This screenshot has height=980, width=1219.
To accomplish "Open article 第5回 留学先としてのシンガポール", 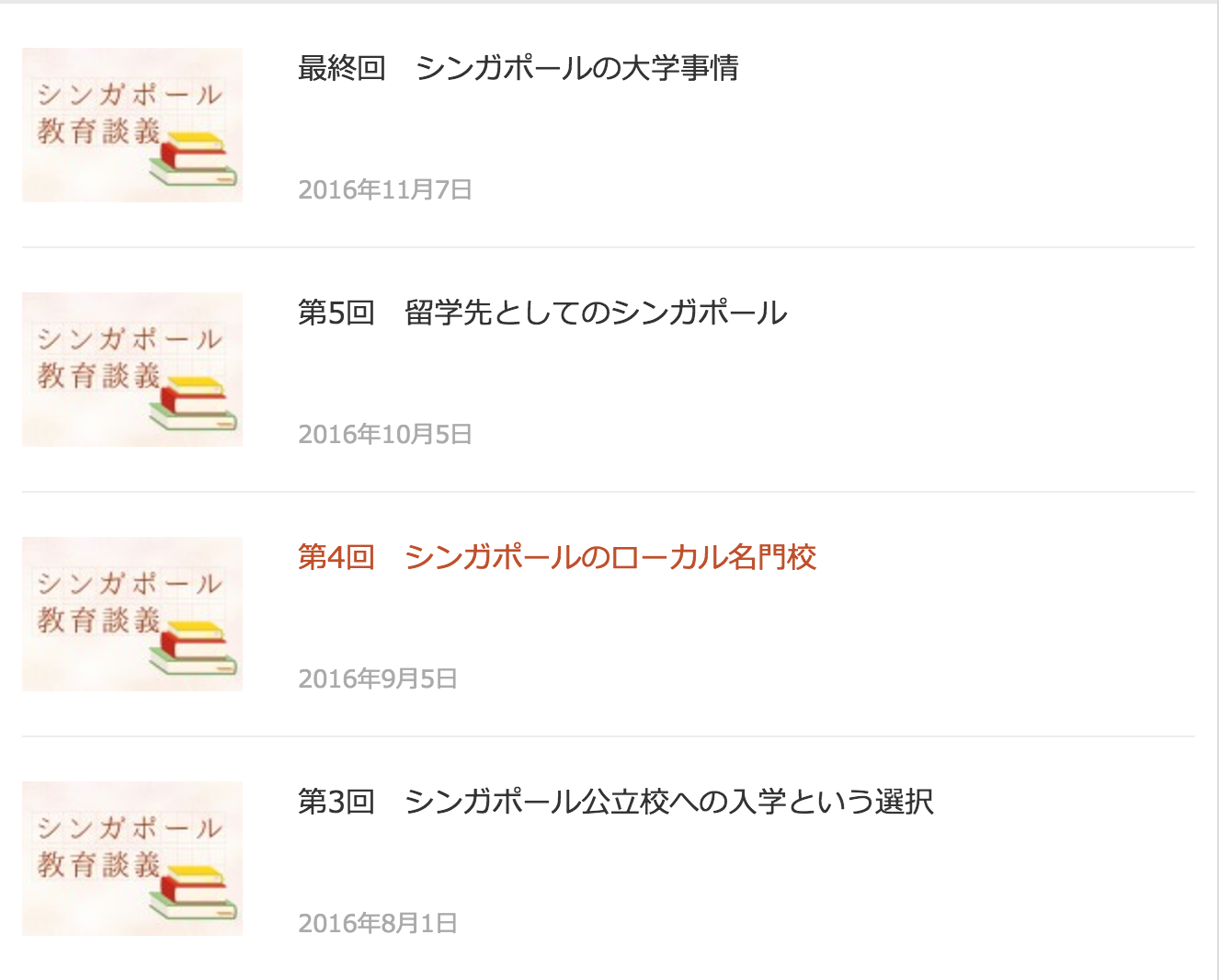I will point(542,313).
